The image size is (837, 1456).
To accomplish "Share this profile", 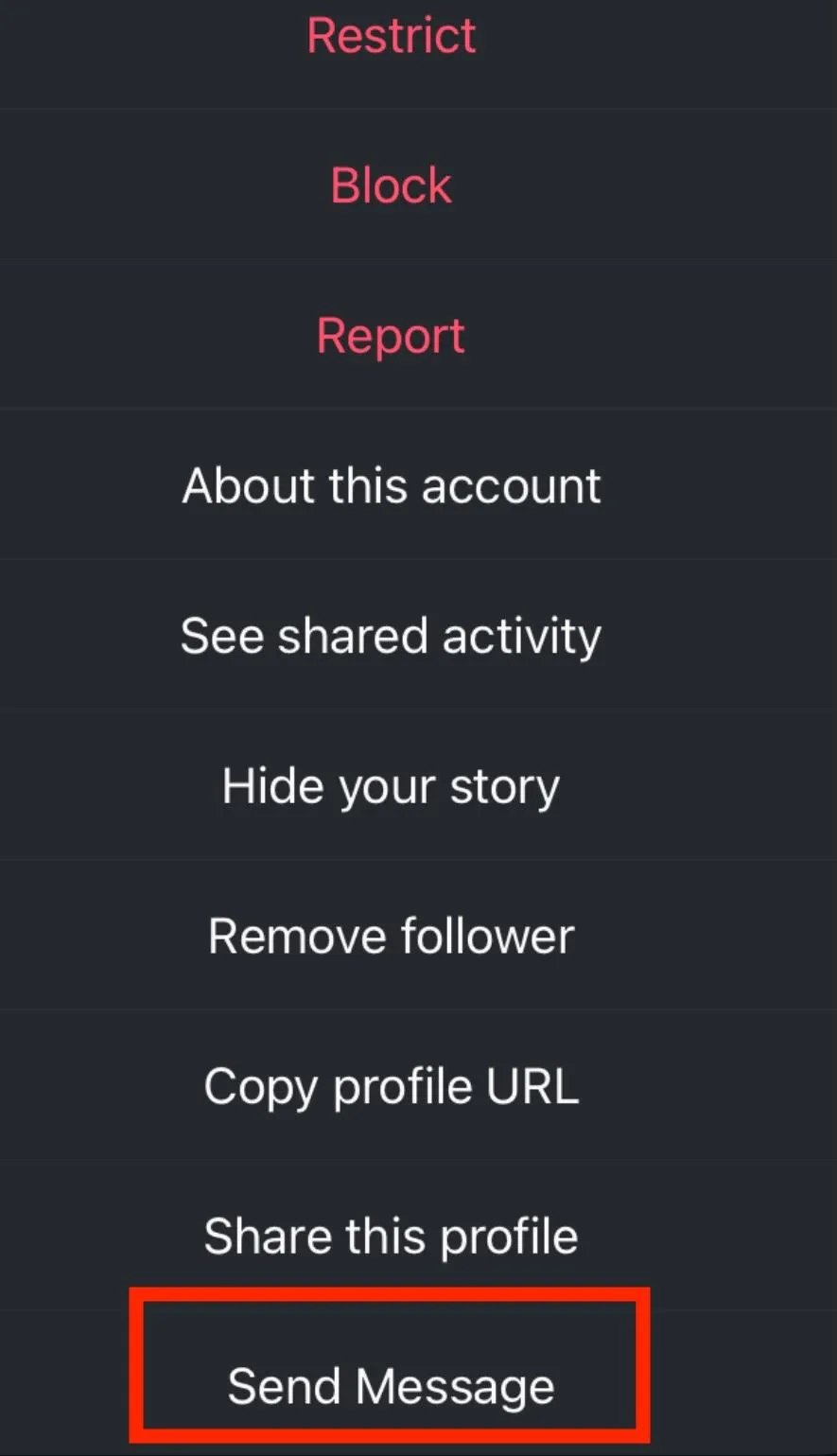I will [391, 1236].
